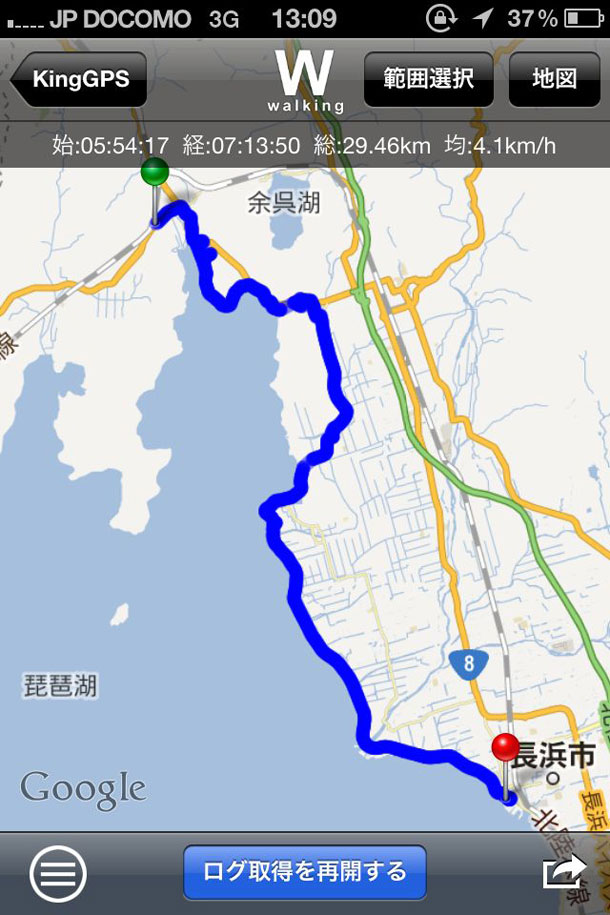Go back to KingGPS

point(80,79)
